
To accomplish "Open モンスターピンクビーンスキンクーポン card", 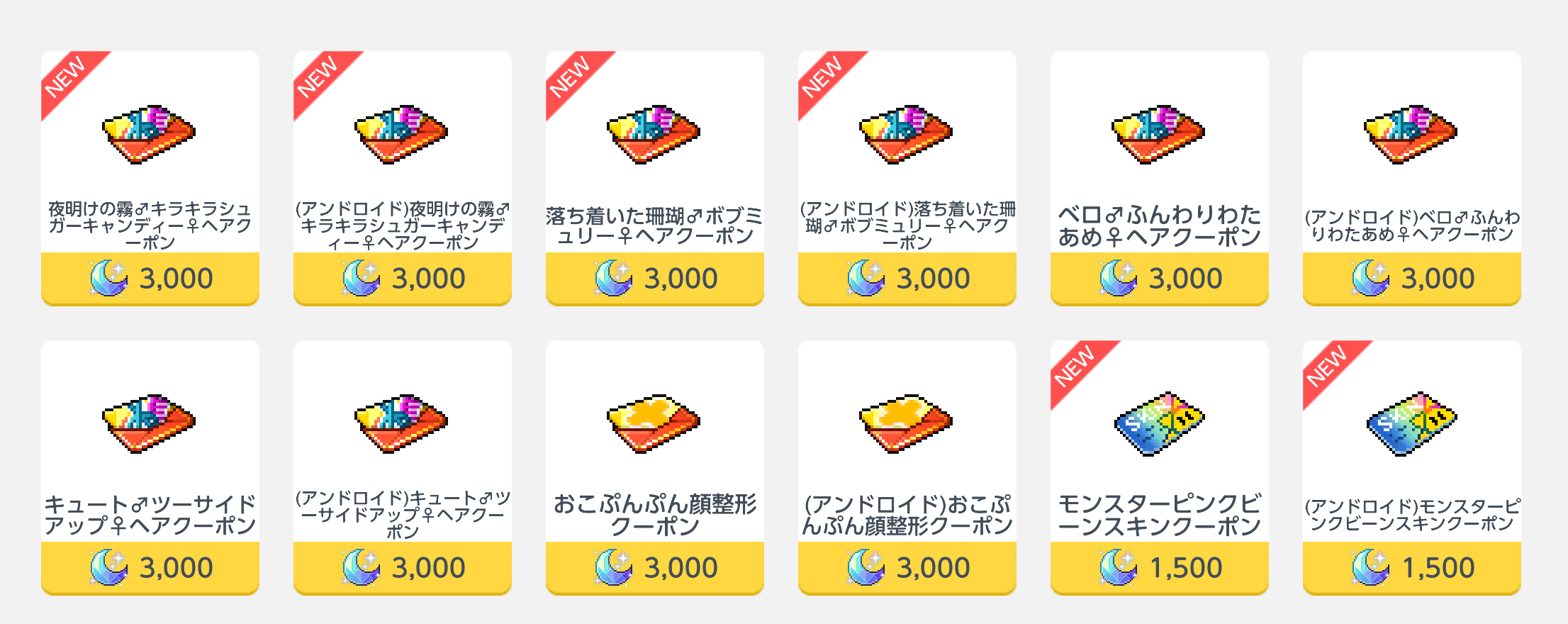I will (1159, 467).
